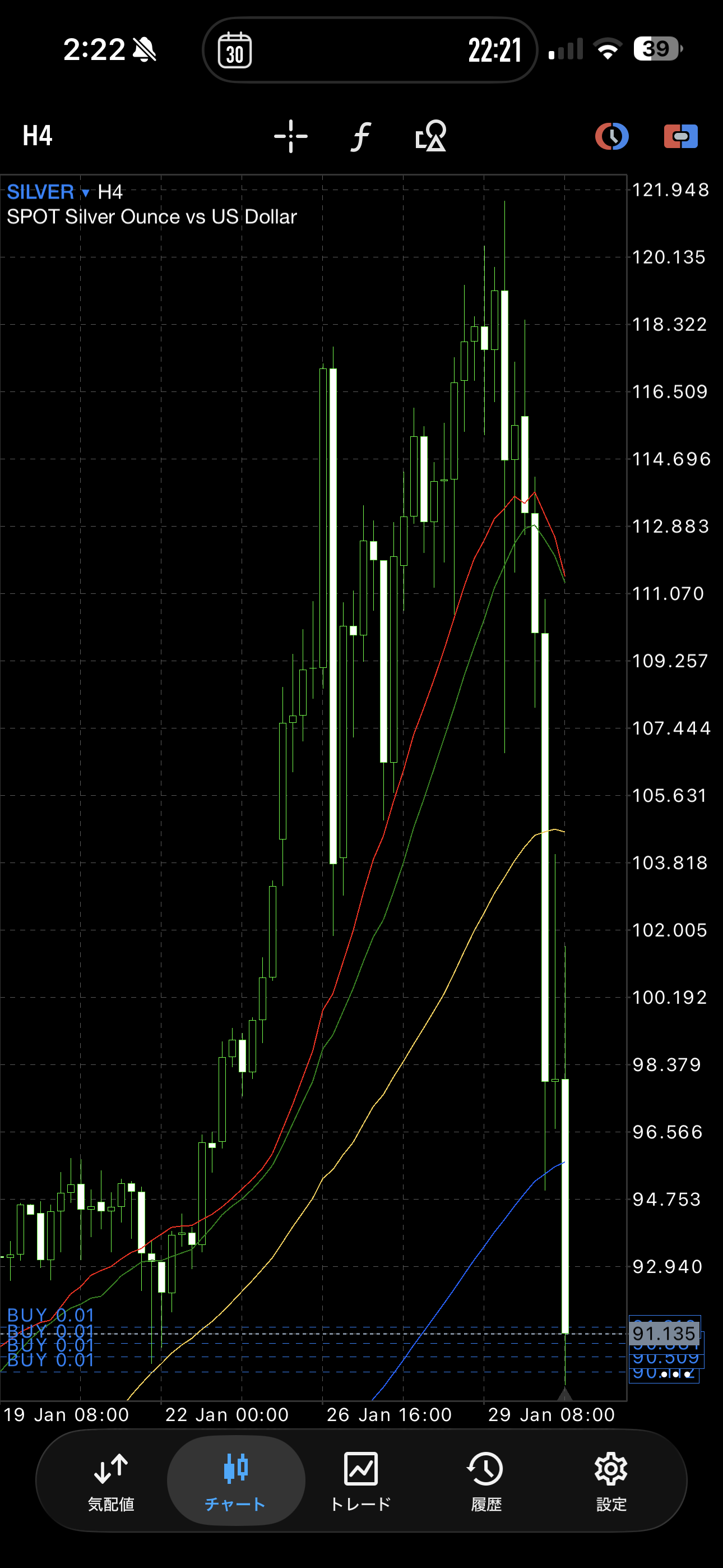The height and width of the screenshot is (1568, 723).
Task: Open the blue and red clock icon
Action: 611,136
